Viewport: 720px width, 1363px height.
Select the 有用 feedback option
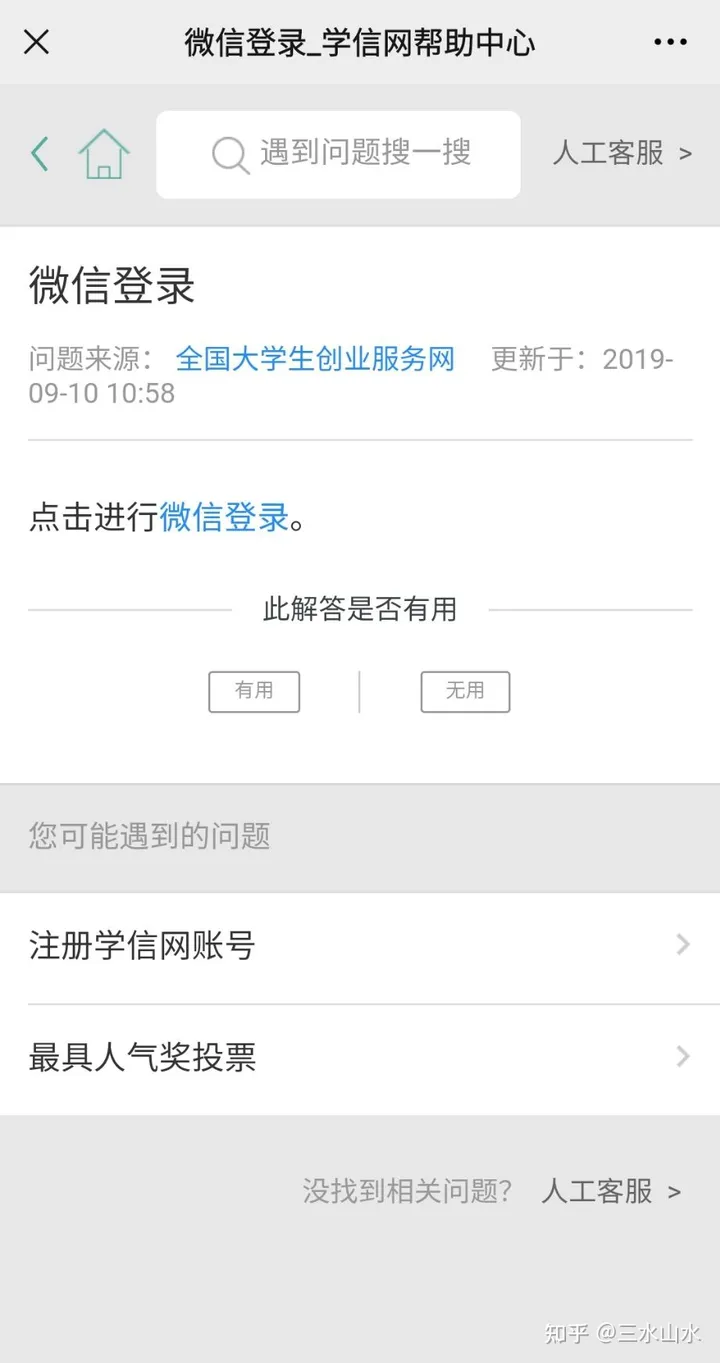(x=254, y=691)
